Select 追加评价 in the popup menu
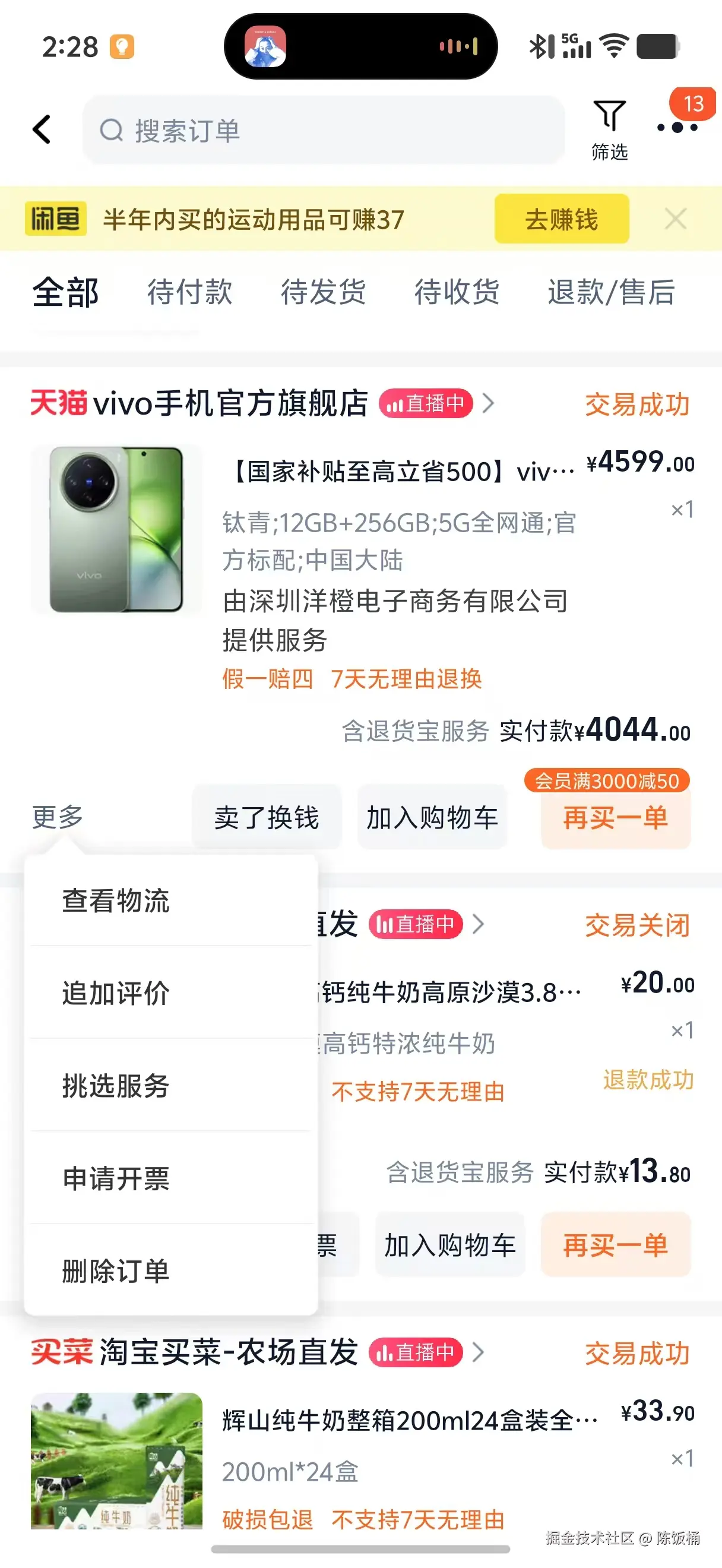Viewport: 722px width, 1568px height. pyautogui.click(x=116, y=993)
